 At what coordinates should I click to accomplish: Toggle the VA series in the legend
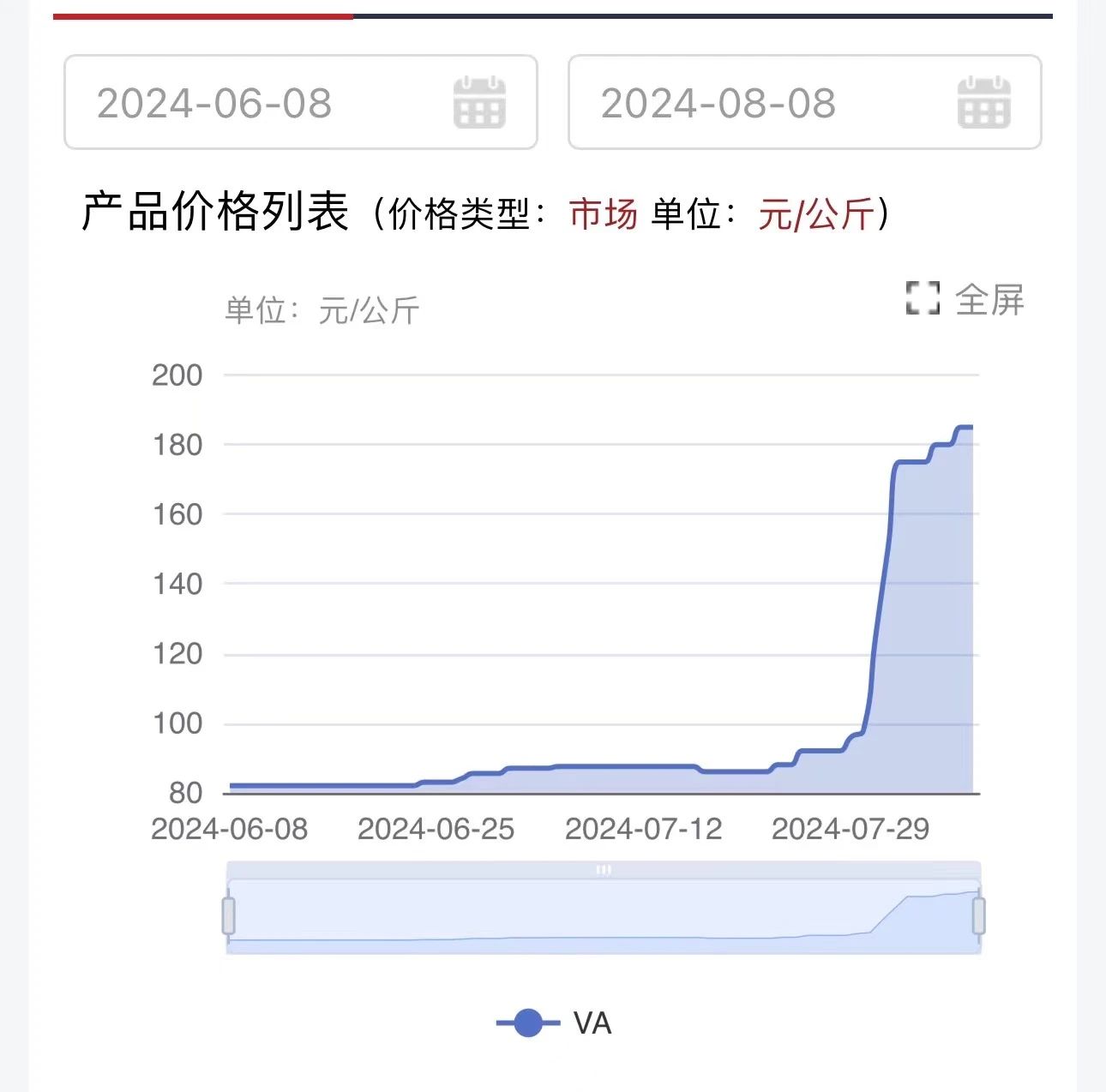(x=554, y=1023)
